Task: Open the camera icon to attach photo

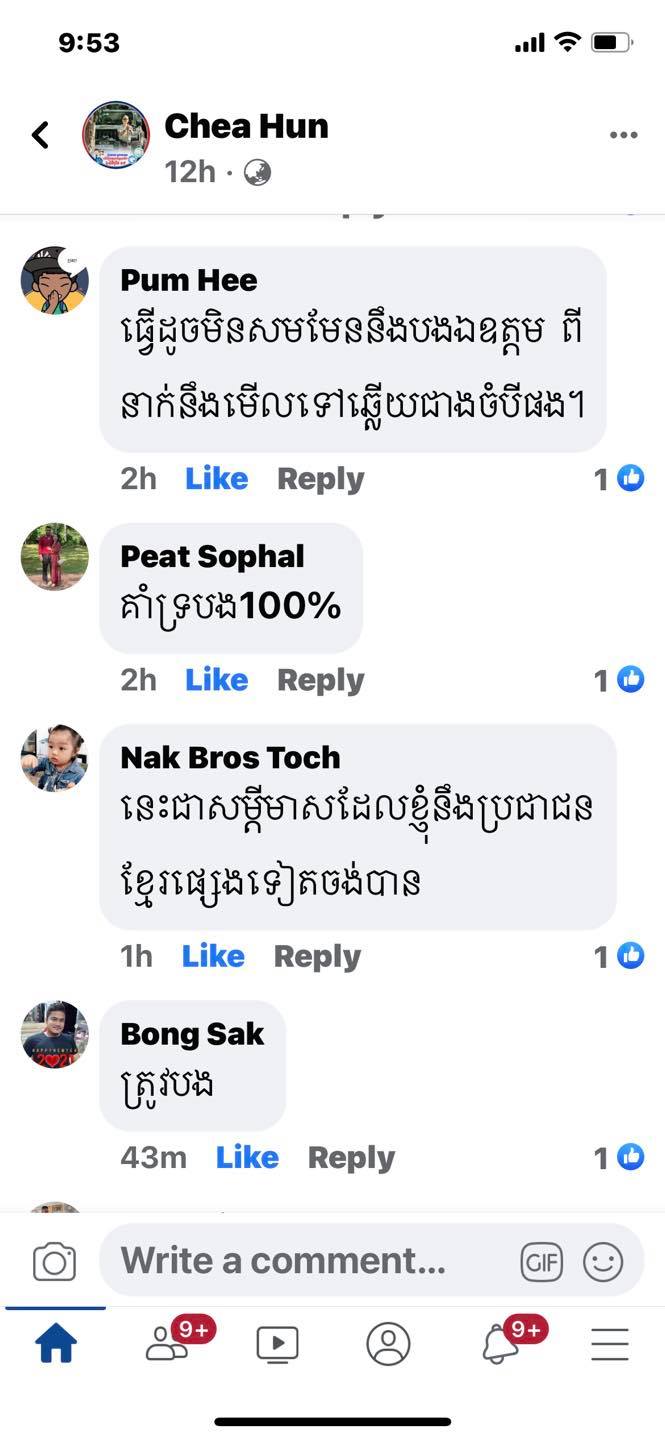Action: pos(54,1262)
